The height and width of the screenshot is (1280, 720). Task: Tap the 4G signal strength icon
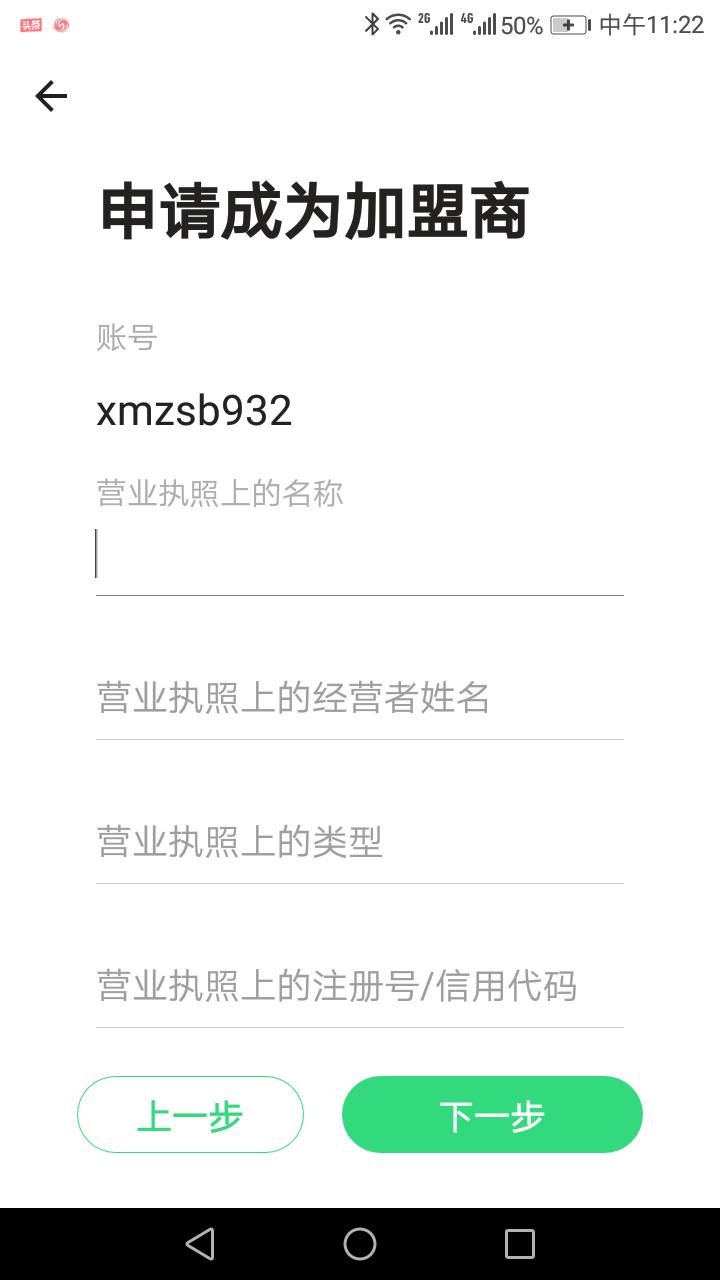[480, 24]
